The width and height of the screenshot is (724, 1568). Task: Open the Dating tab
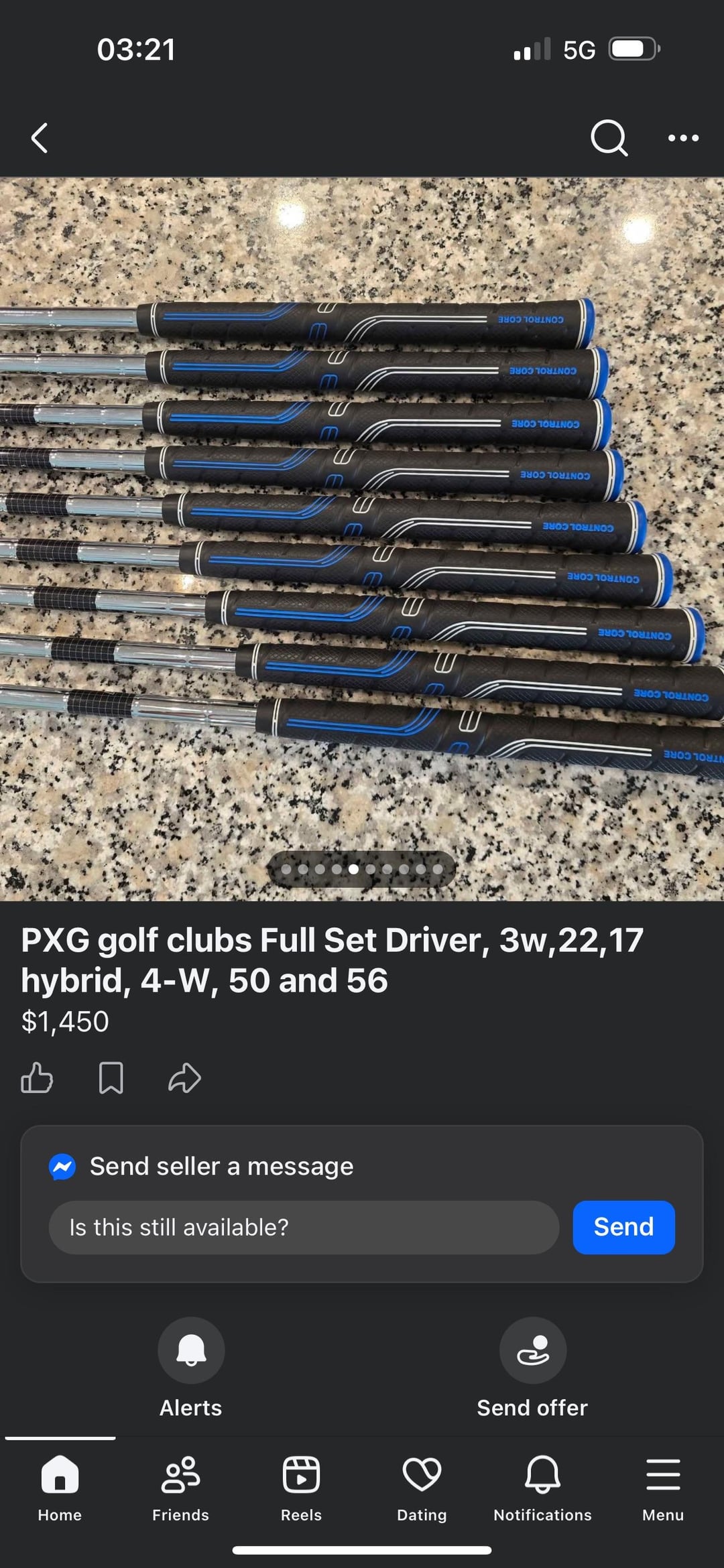click(x=422, y=1484)
